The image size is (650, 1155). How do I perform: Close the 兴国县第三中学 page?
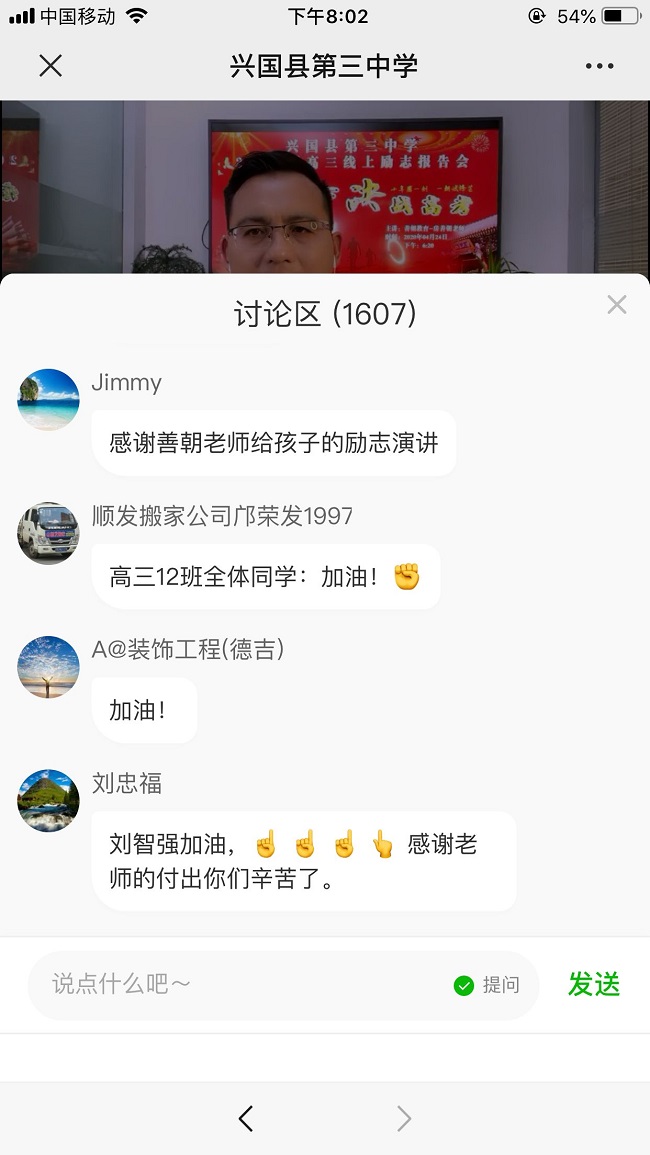click(50, 66)
